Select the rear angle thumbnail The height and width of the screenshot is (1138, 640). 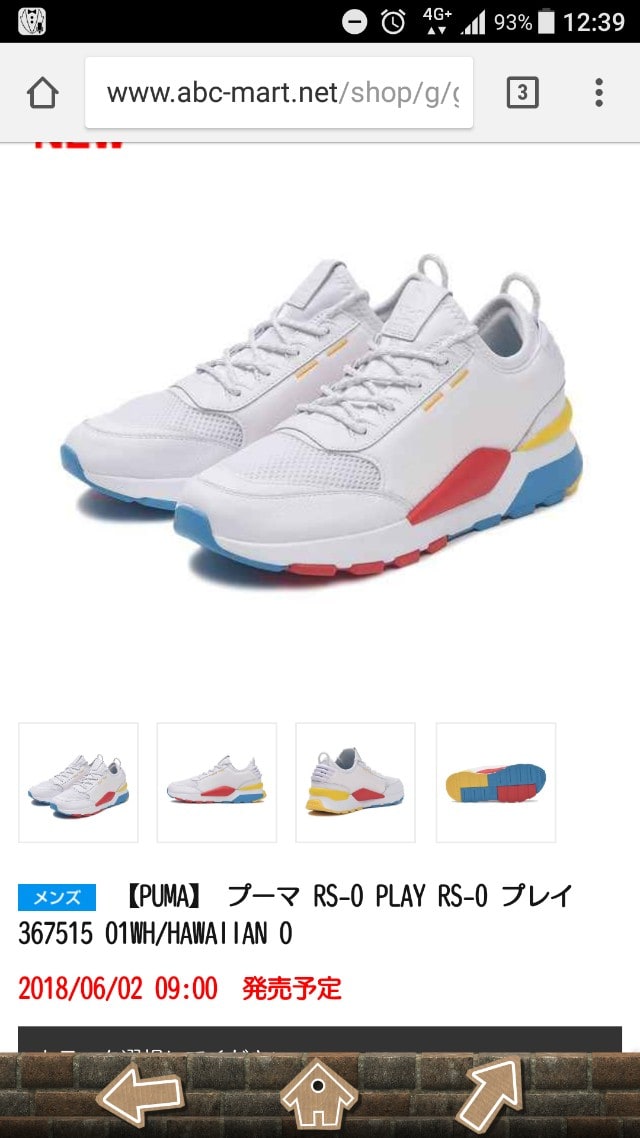[355, 782]
